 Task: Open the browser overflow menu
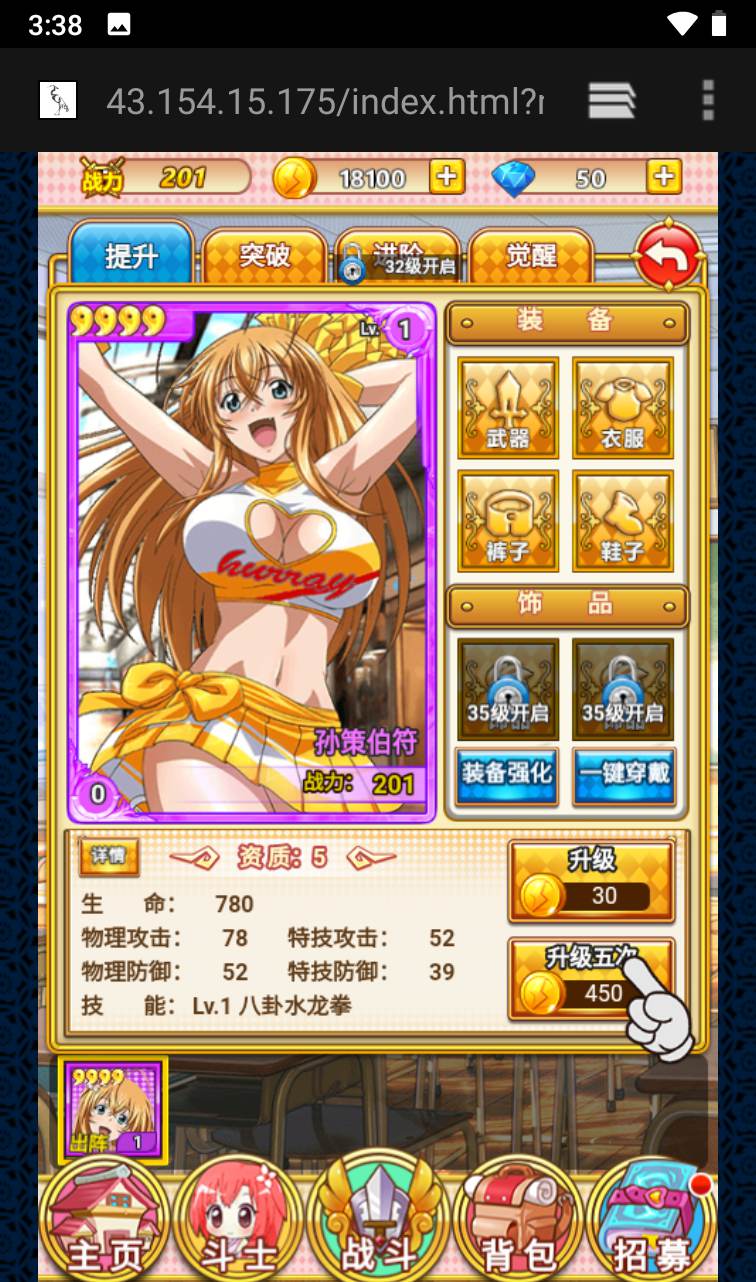pyautogui.click(x=708, y=100)
